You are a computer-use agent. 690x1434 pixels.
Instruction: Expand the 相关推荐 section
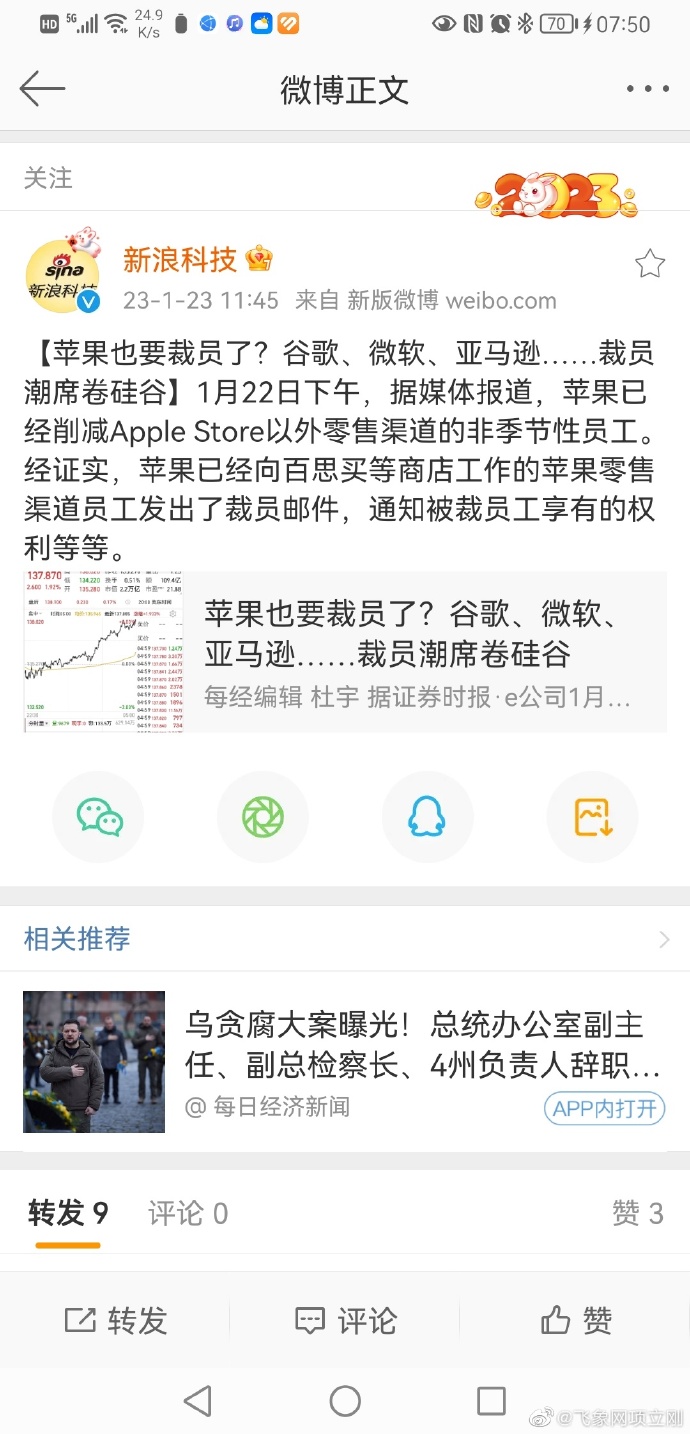tap(664, 939)
